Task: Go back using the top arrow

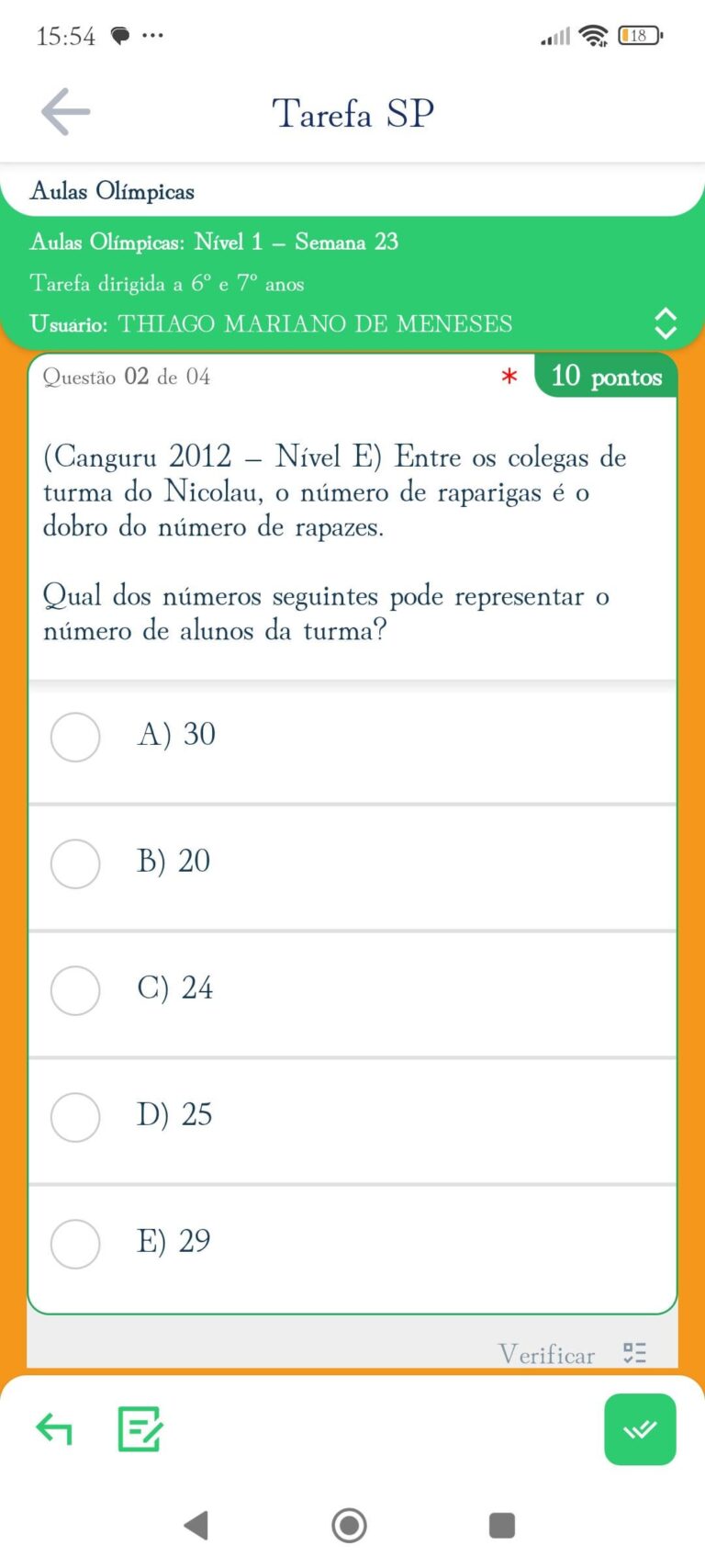Action: point(65,112)
